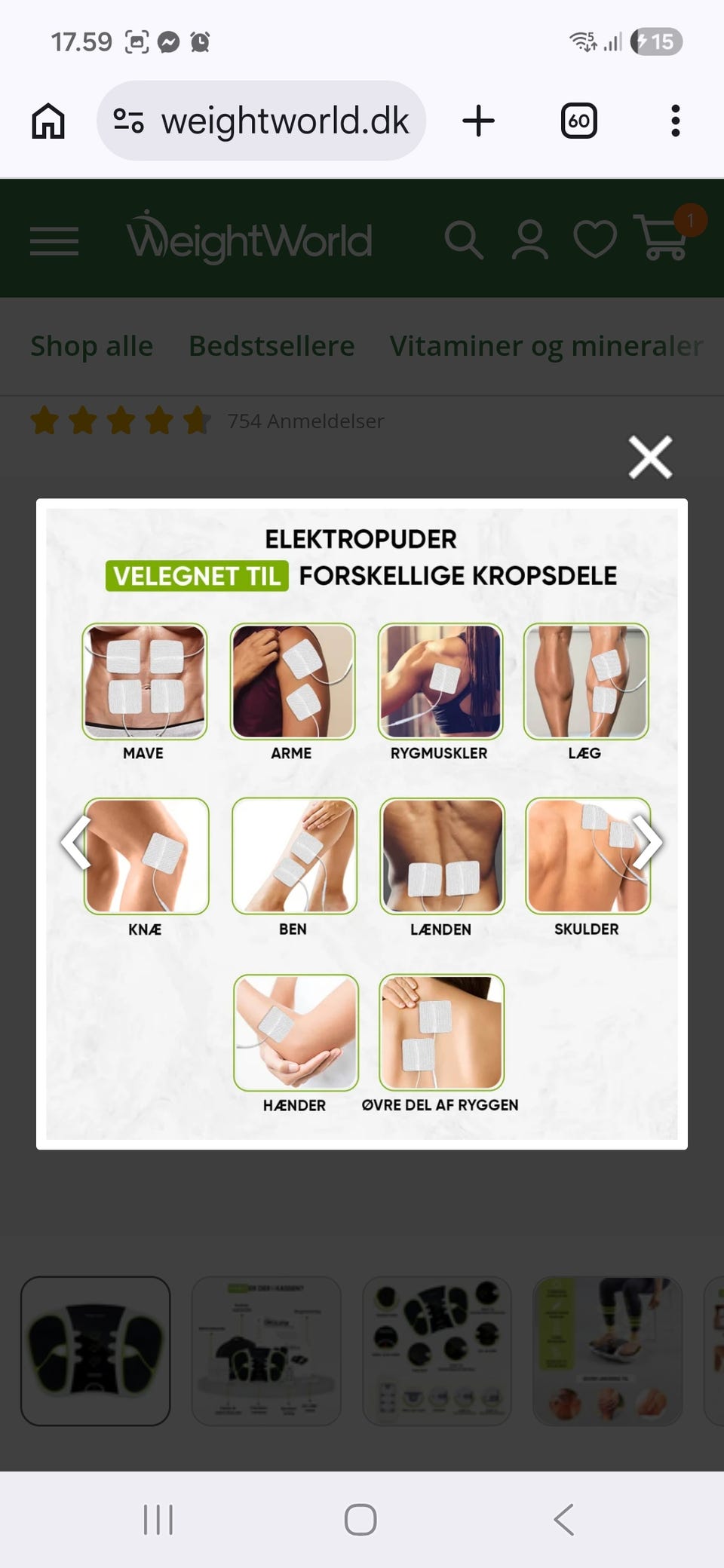Open the browser tab switcher showing 60 tabs
This screenshot has width=724, height=1568.
pyautogui.click(x=578, y=120)
